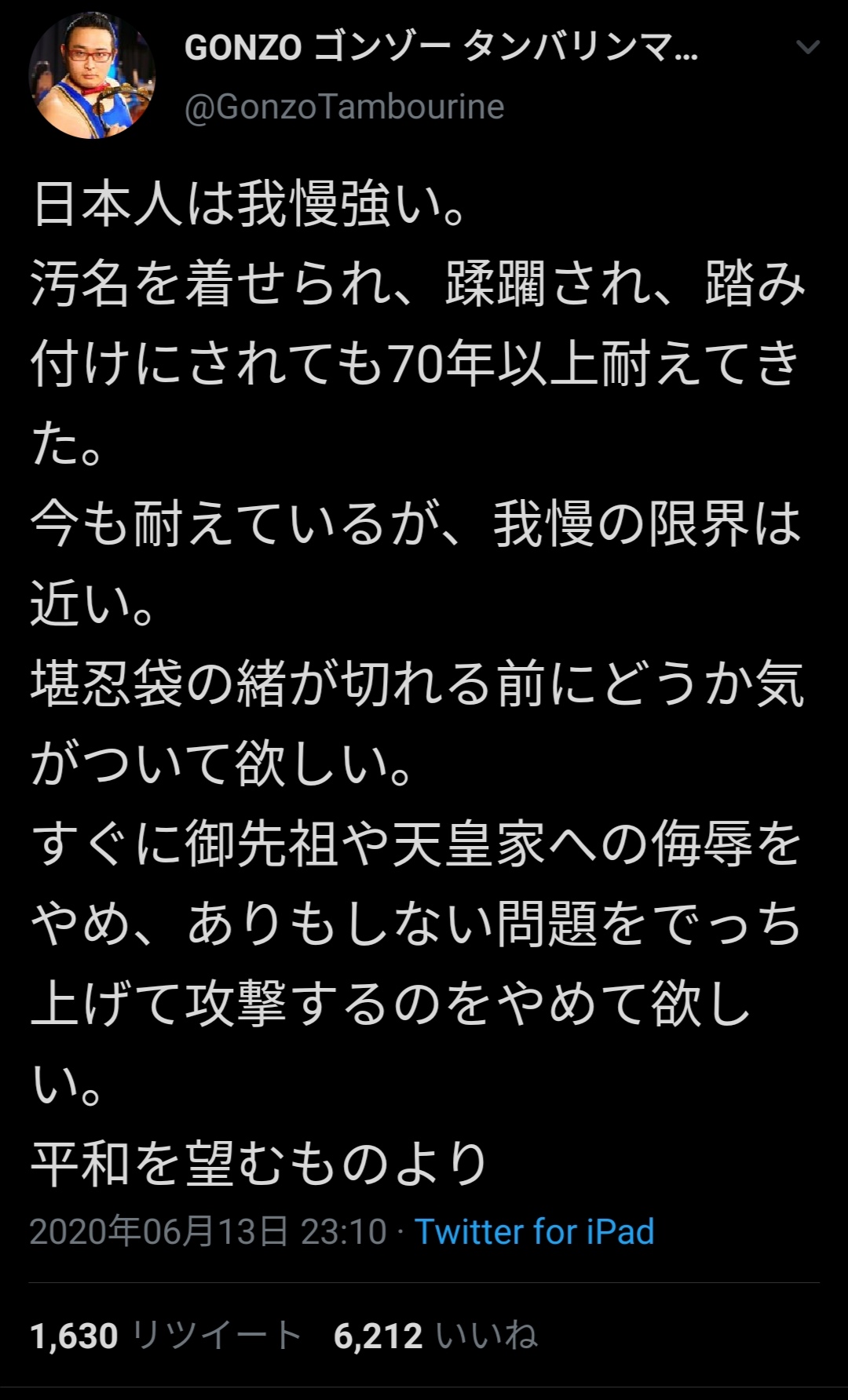Open the @GonzoTambourine profile handle

pos(344,107)
